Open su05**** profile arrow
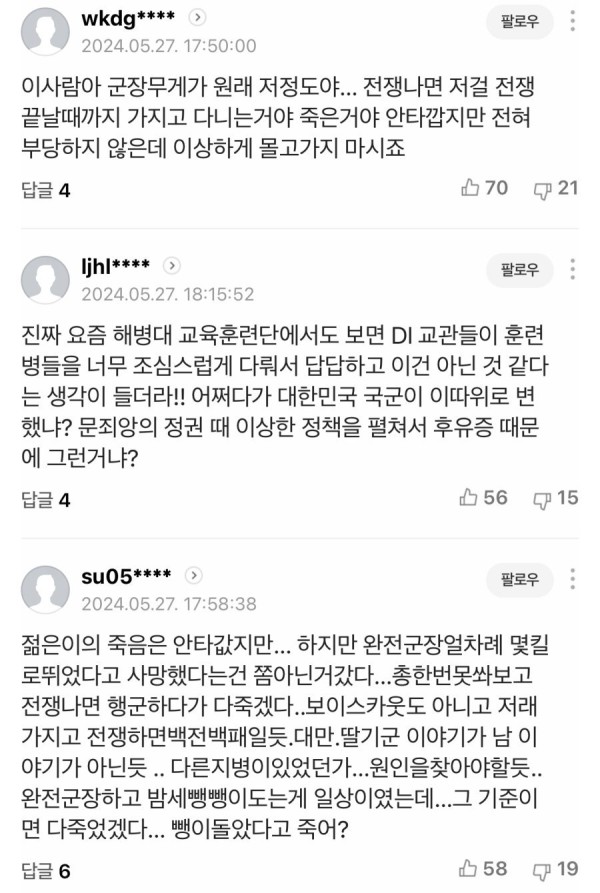Viewport: 600px width, 893px height. tap(194, 576)
